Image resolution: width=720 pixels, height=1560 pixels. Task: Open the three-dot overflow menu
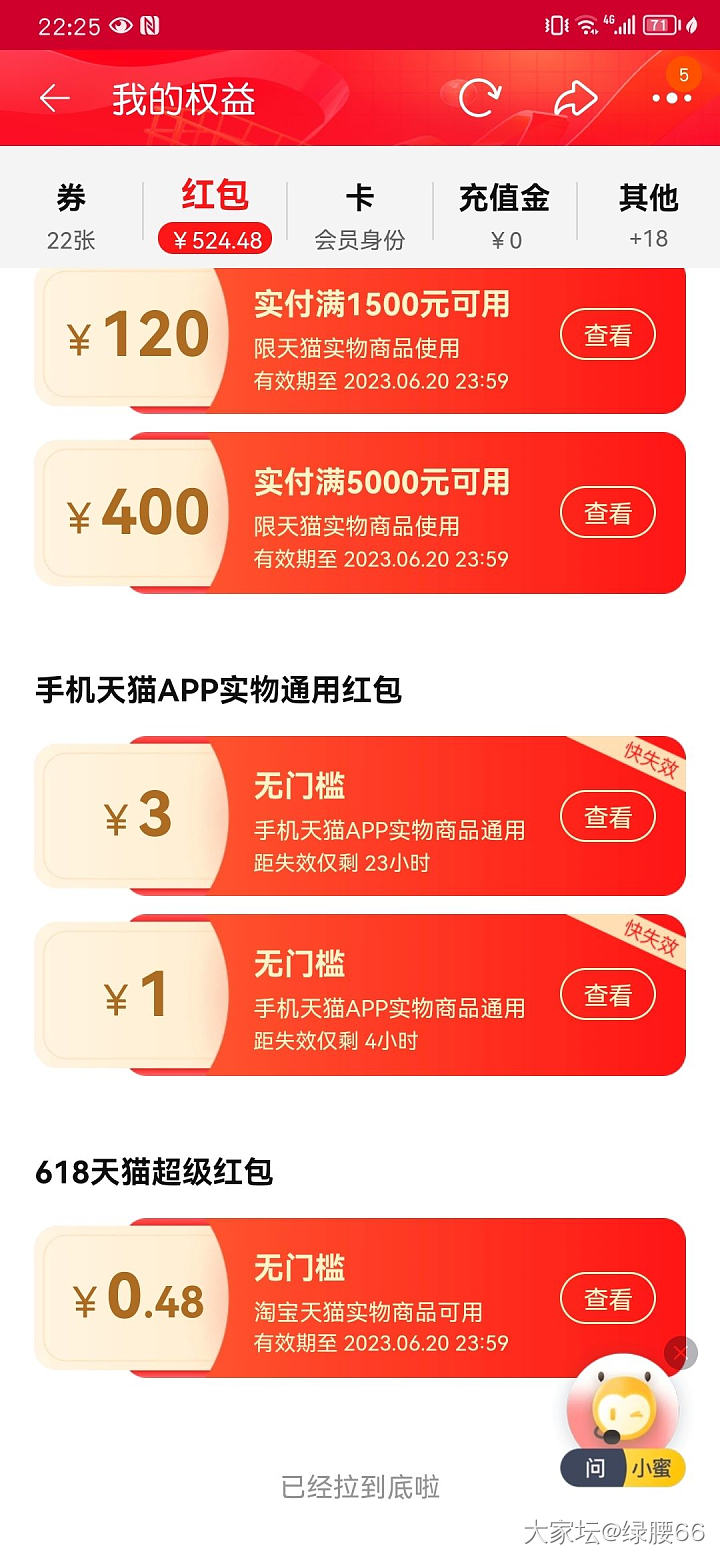coord(671,98)
